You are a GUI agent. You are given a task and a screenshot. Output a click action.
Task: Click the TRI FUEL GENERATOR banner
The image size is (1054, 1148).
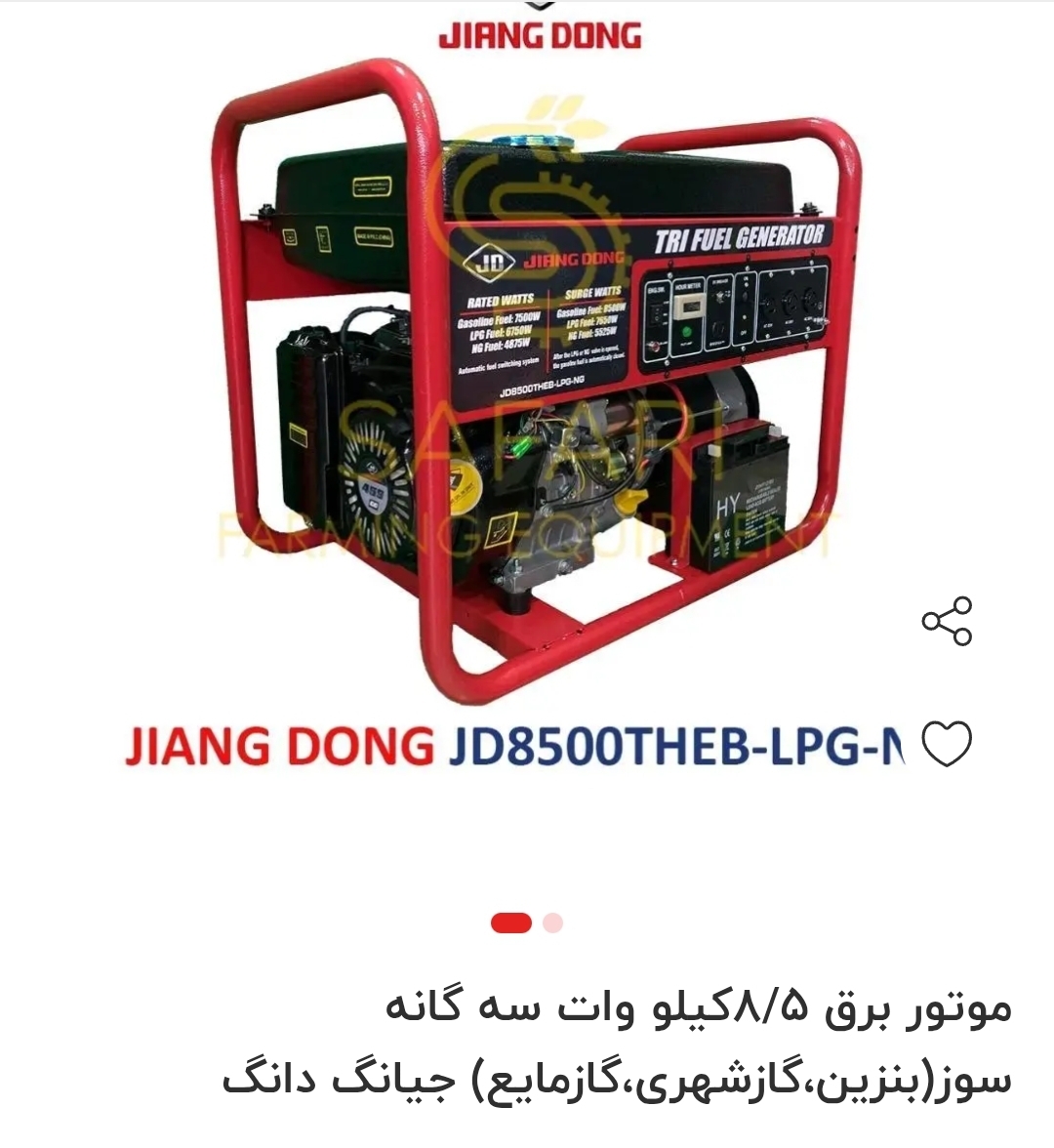[740, 233]
